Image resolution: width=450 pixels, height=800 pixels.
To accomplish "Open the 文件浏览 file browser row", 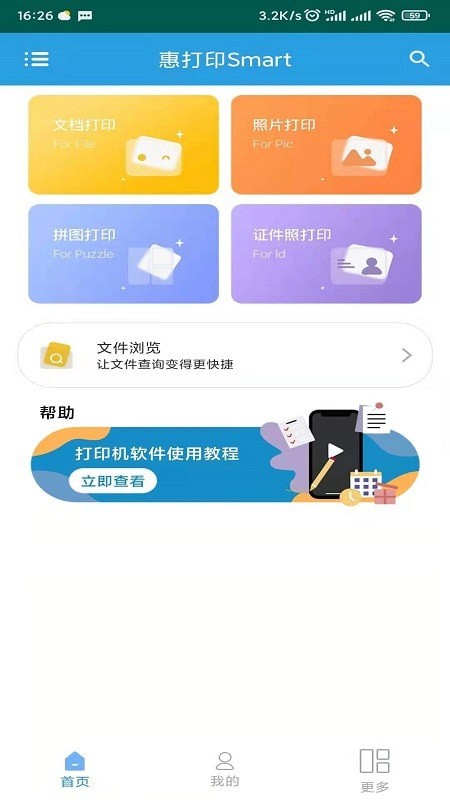I will click(x=225, y=355).
